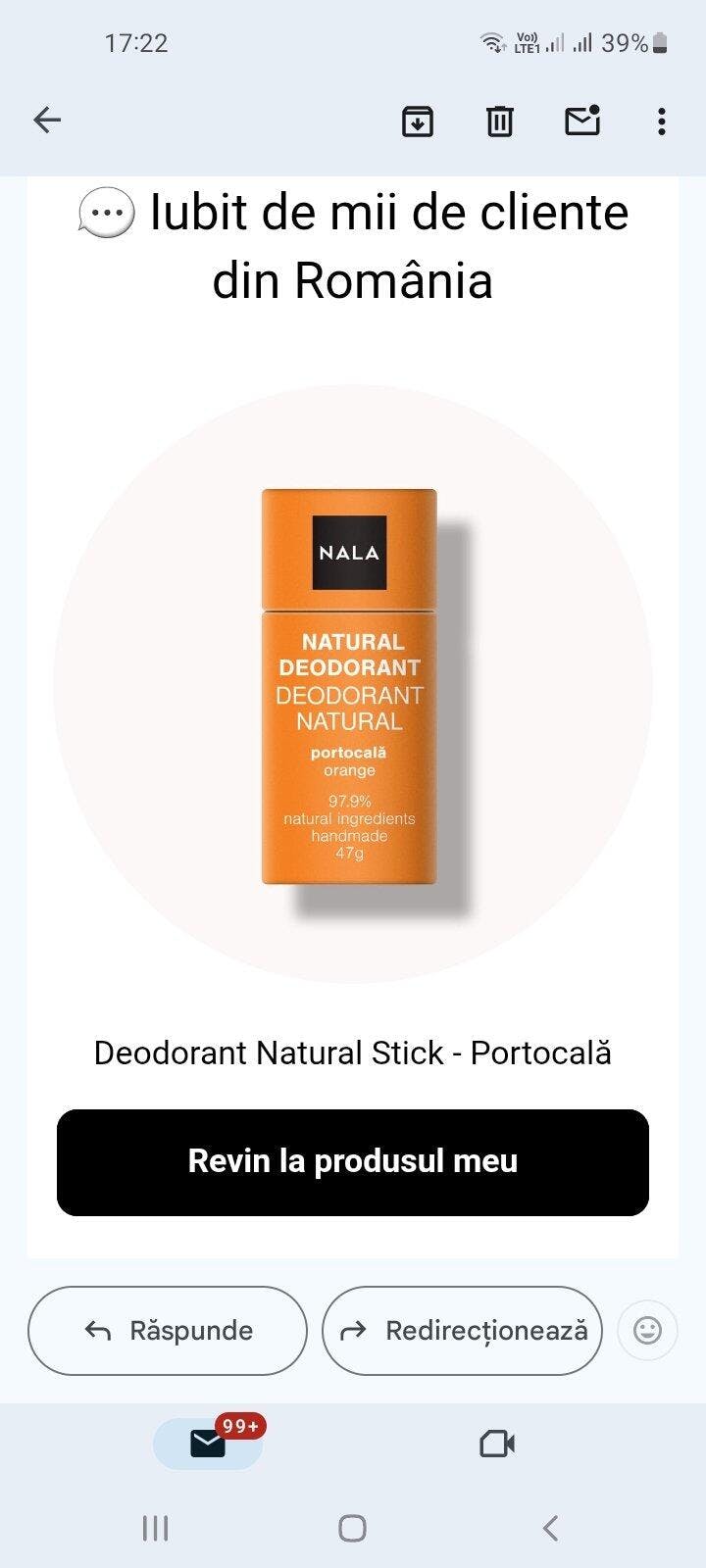Screen dimensions: 706x1568
Task: Delete this email with trash icon
Action: 500,122
